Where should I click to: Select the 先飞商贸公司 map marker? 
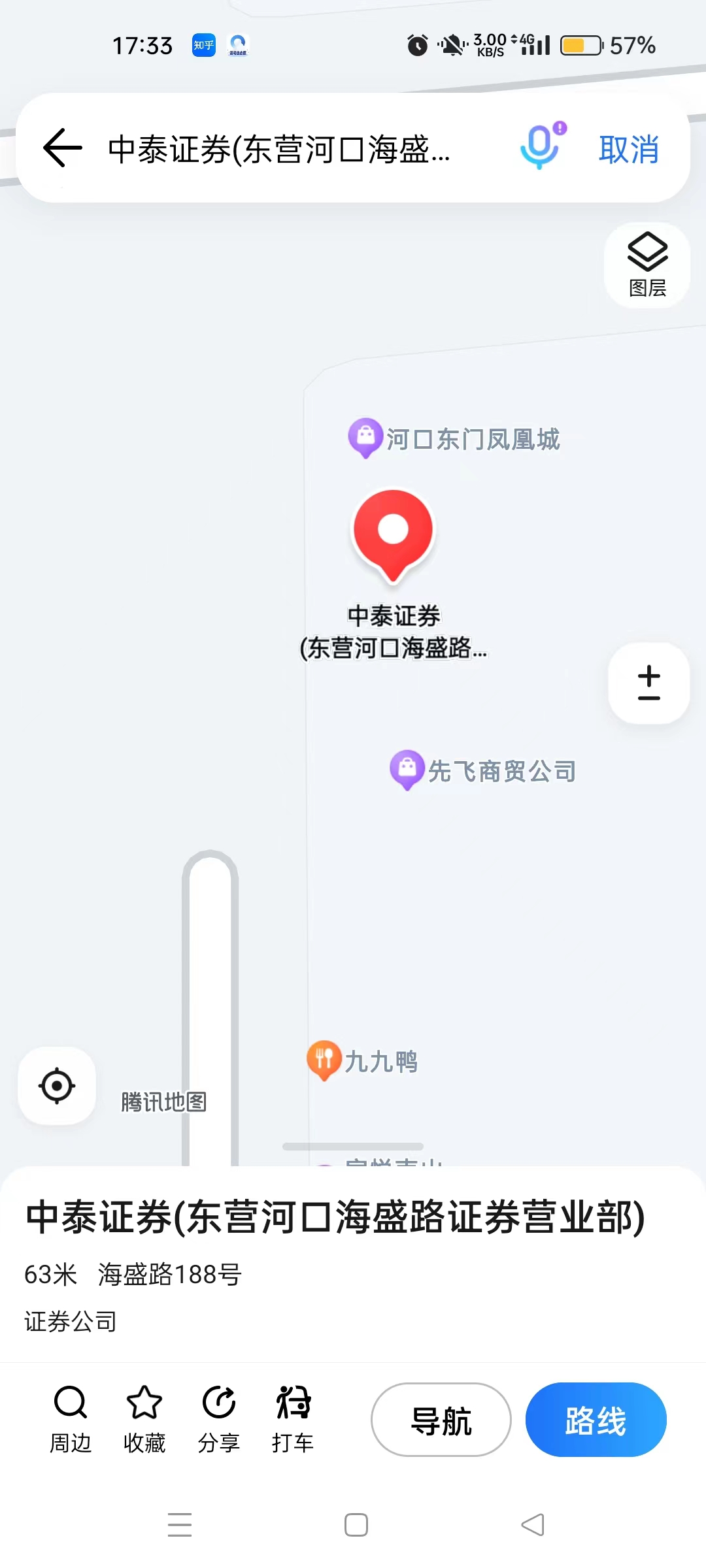483,770
